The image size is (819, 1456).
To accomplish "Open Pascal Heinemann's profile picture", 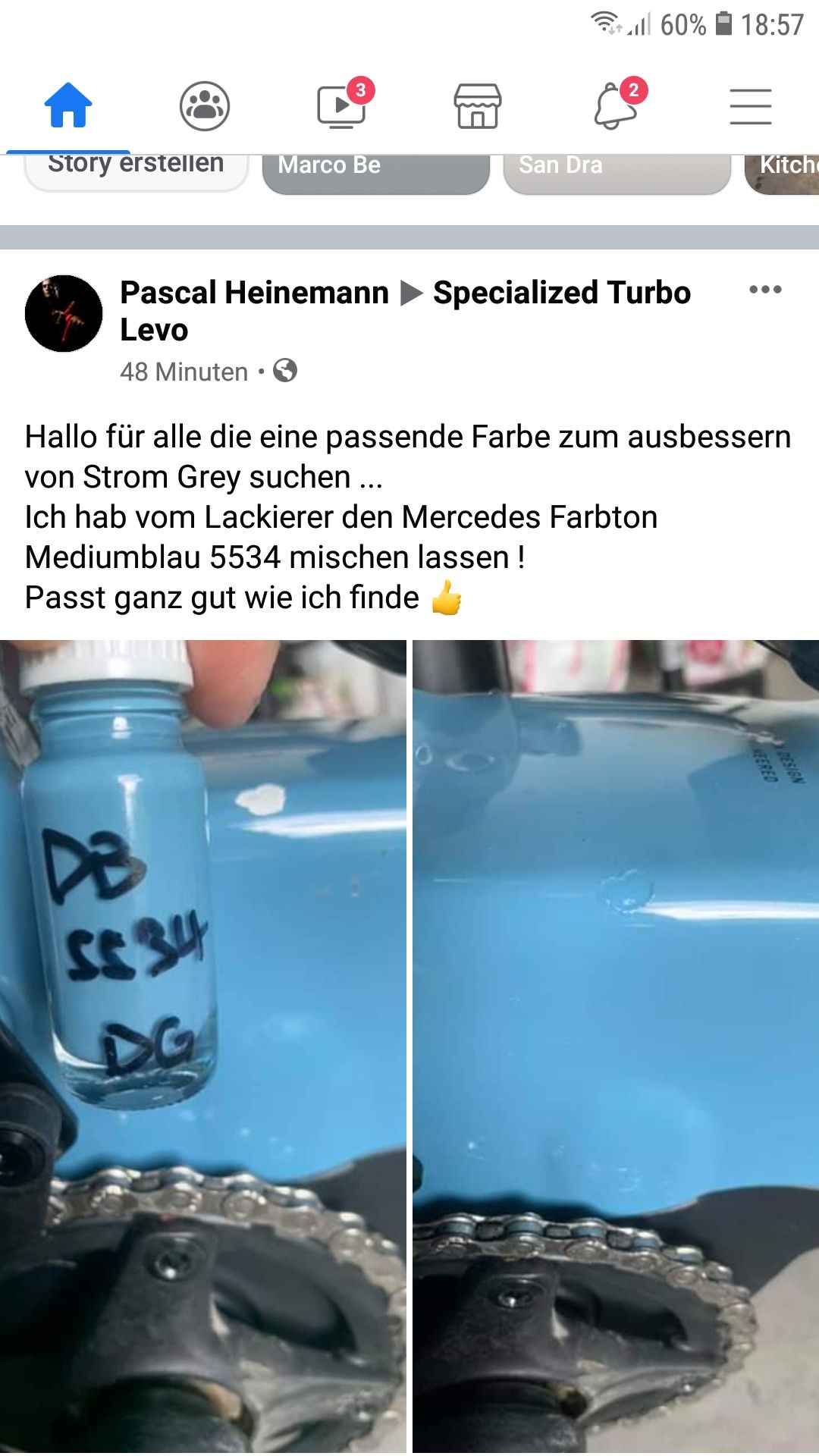I will (64, 313).
